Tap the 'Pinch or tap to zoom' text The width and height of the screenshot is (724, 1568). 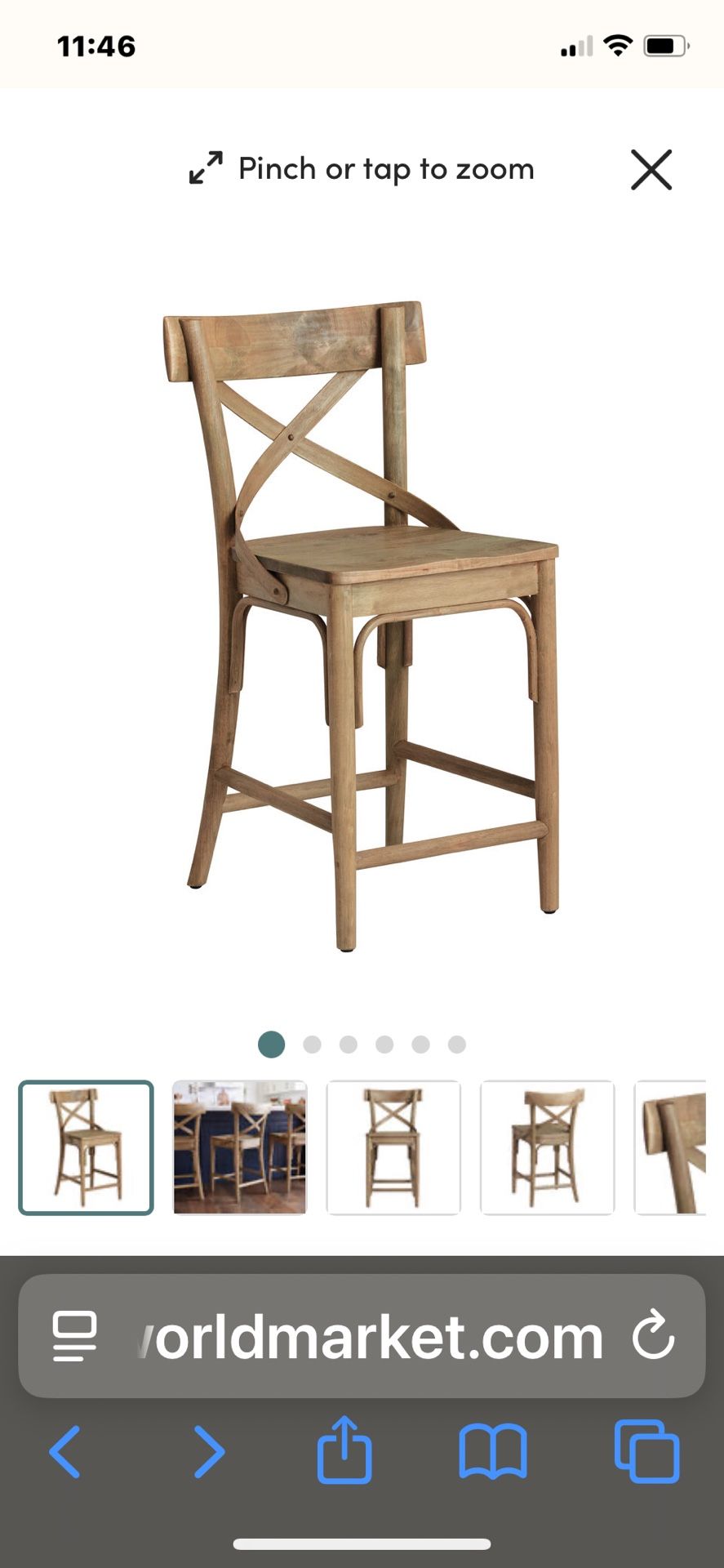385,169
